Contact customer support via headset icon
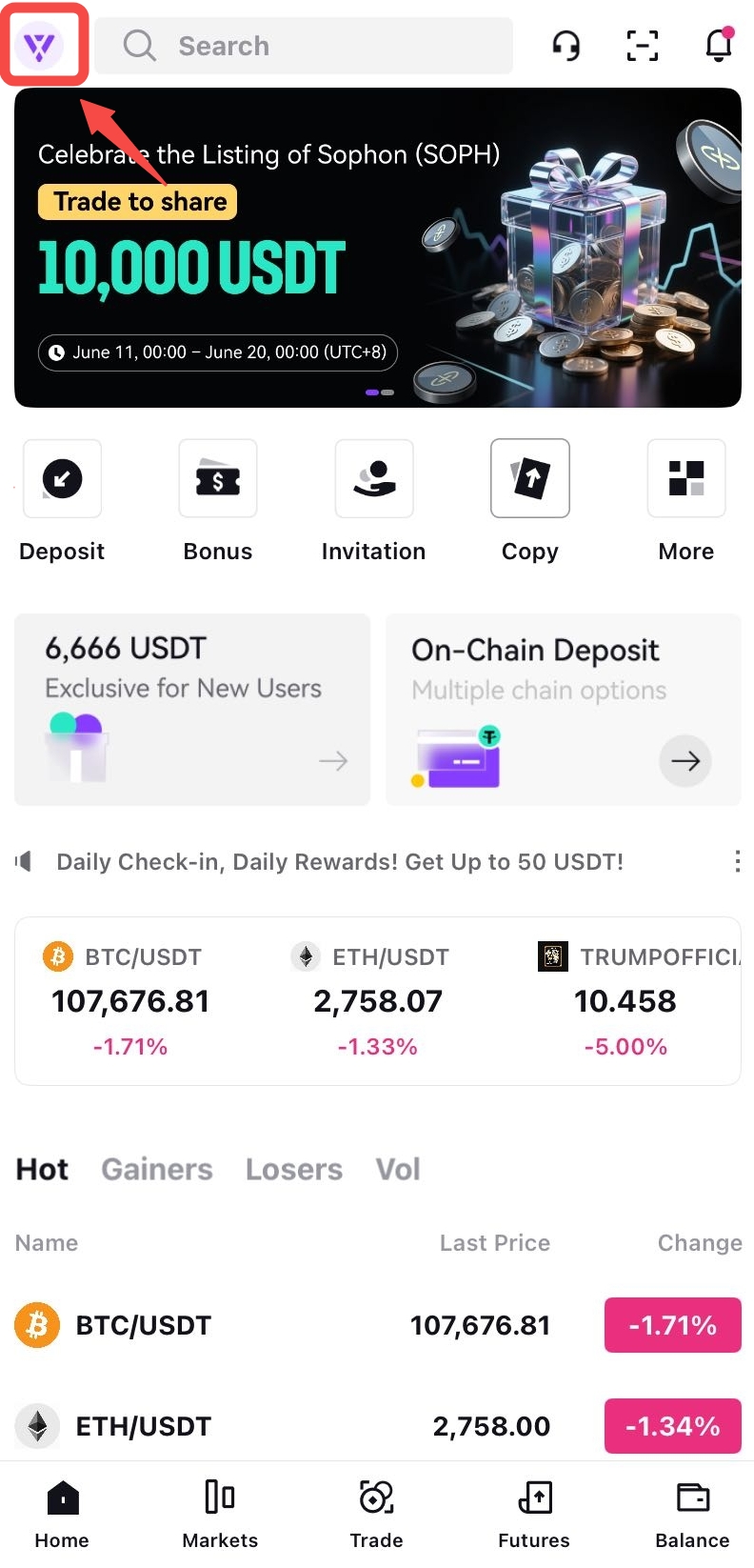 (566, 46)
